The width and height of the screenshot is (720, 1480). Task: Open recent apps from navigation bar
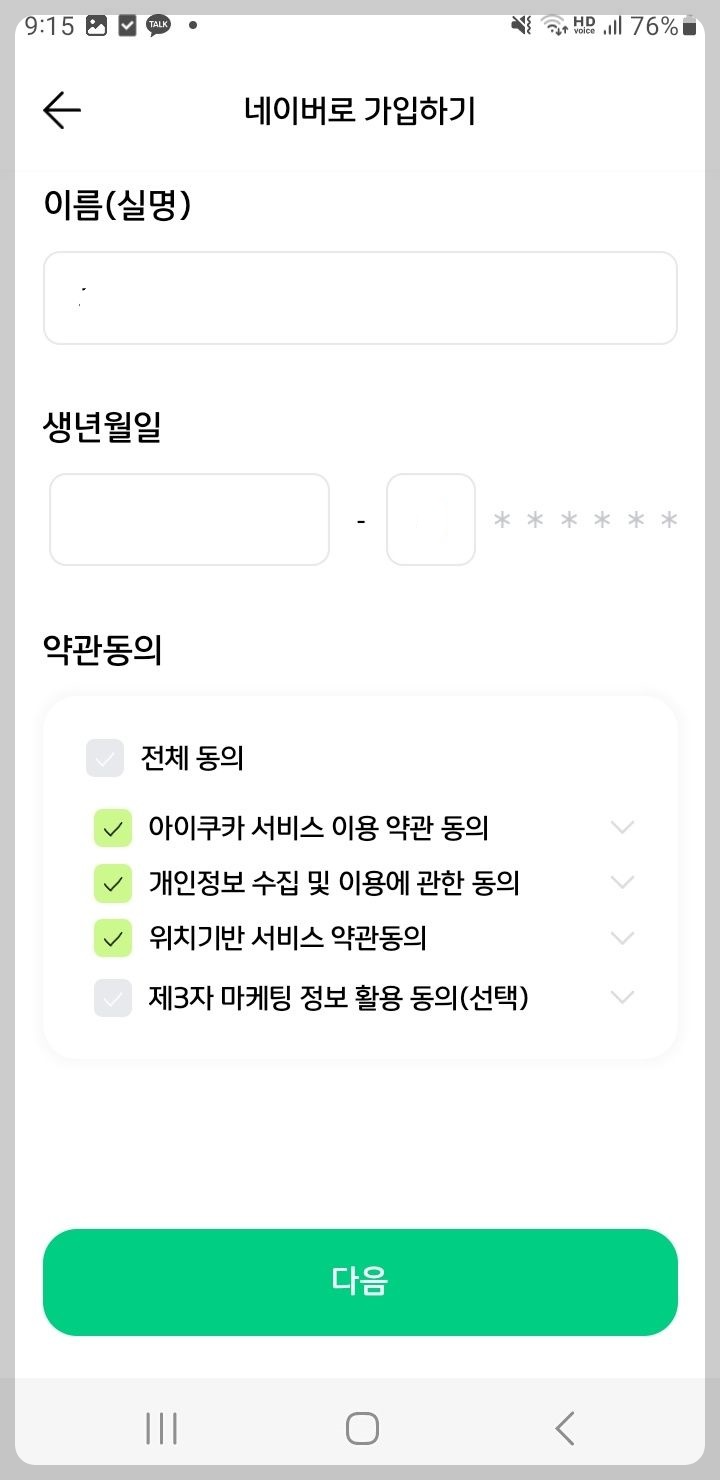(x=161, y=1428)
